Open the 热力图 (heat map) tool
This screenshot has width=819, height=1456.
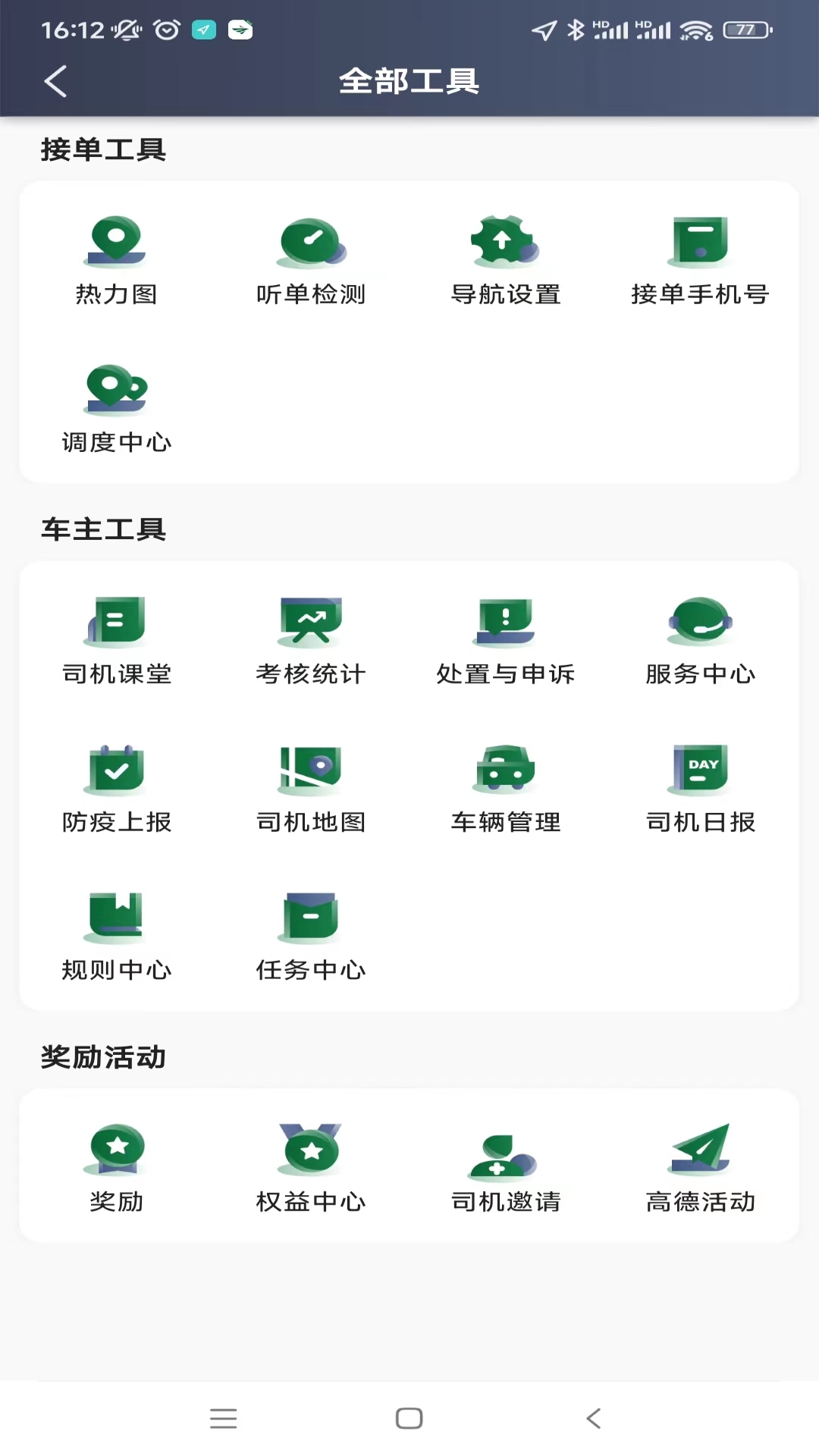pos(116,258)
